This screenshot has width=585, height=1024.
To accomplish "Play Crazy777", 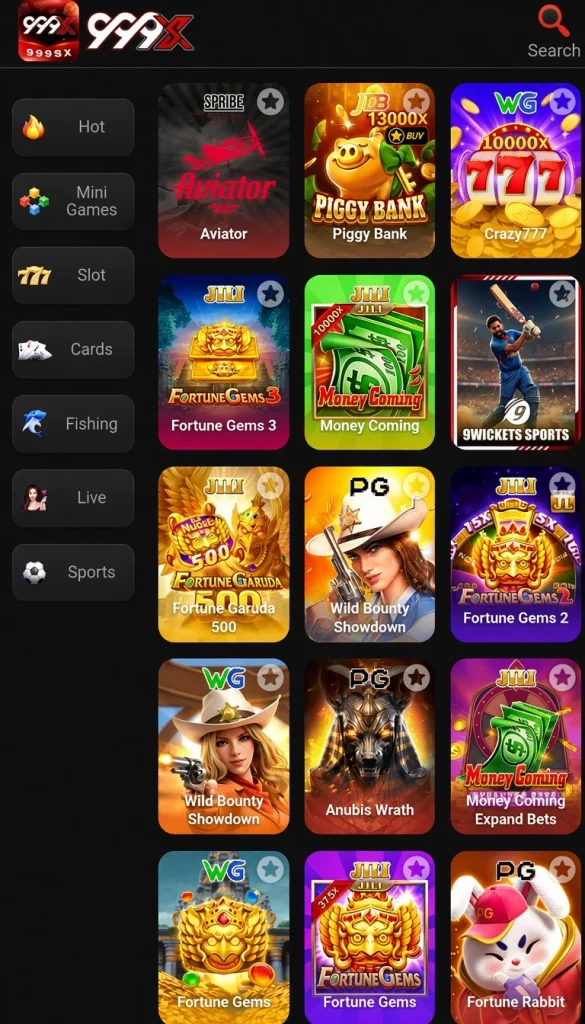I will tap(516, 170).
